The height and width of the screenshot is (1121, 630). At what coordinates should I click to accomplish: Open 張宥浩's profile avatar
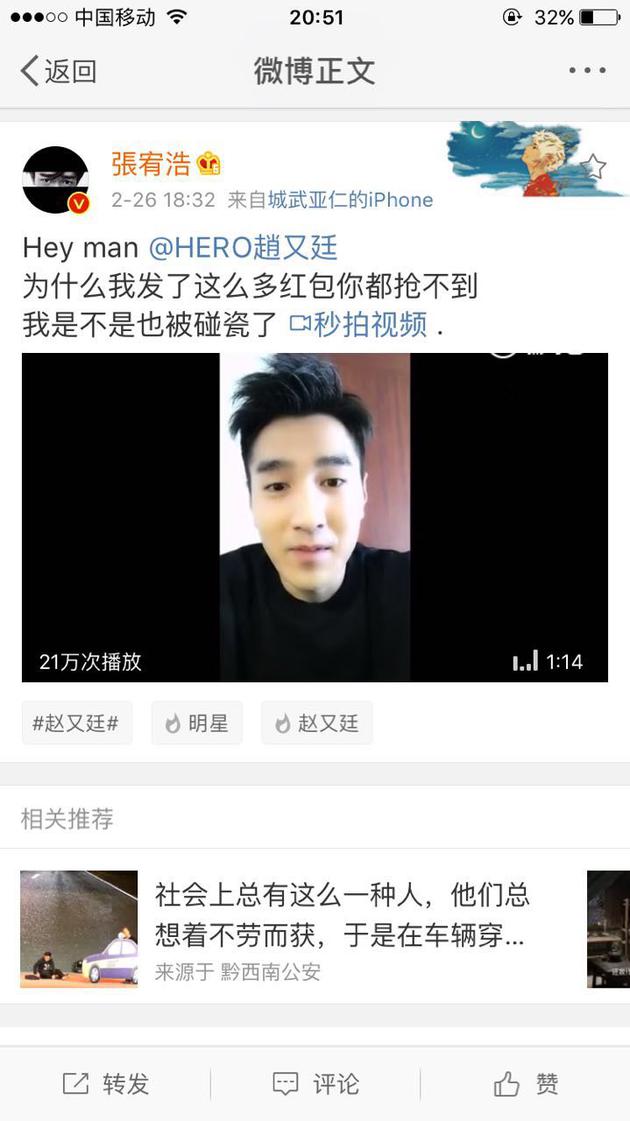(x=56, y=180)
